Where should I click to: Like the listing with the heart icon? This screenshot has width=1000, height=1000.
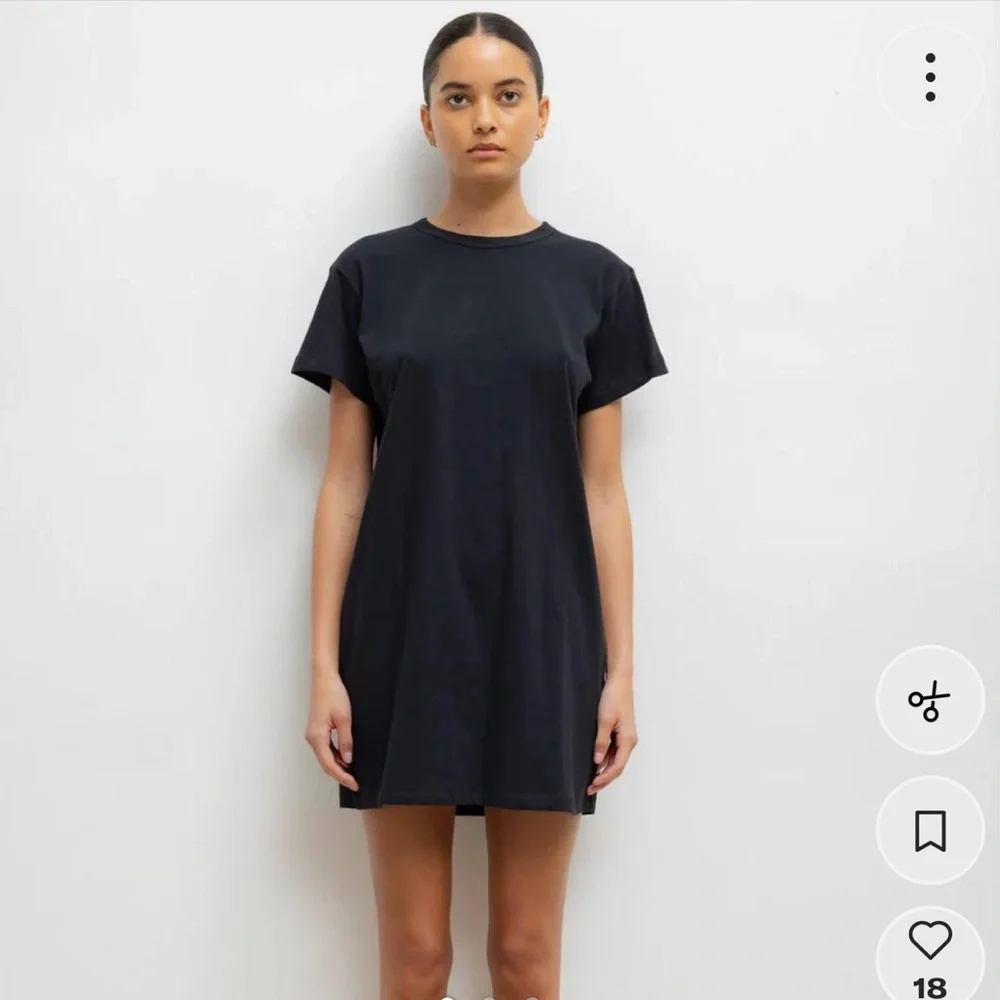[x=930, y=942]
